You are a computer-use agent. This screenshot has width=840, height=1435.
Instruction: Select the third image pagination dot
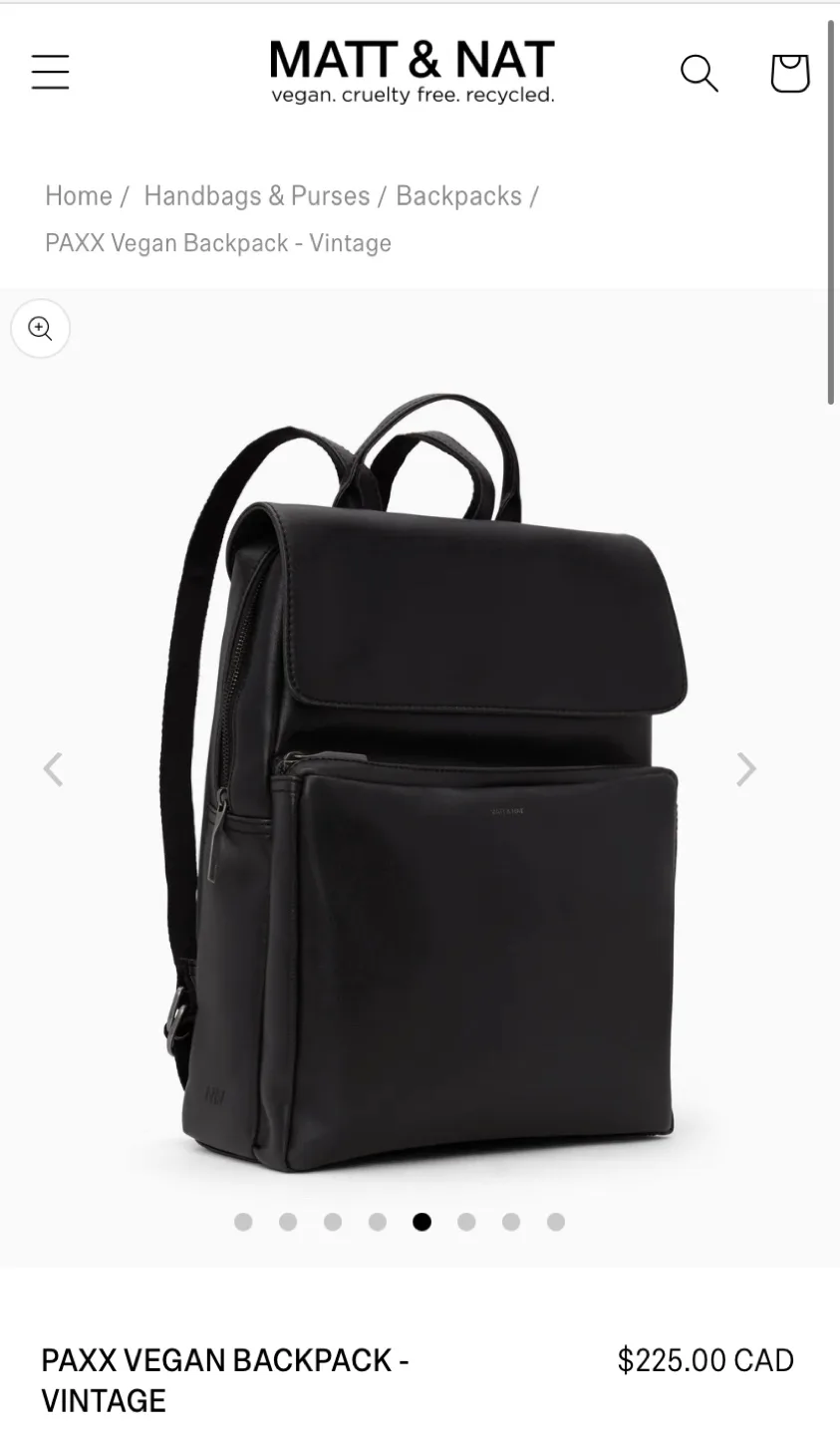pos(333,1221)
